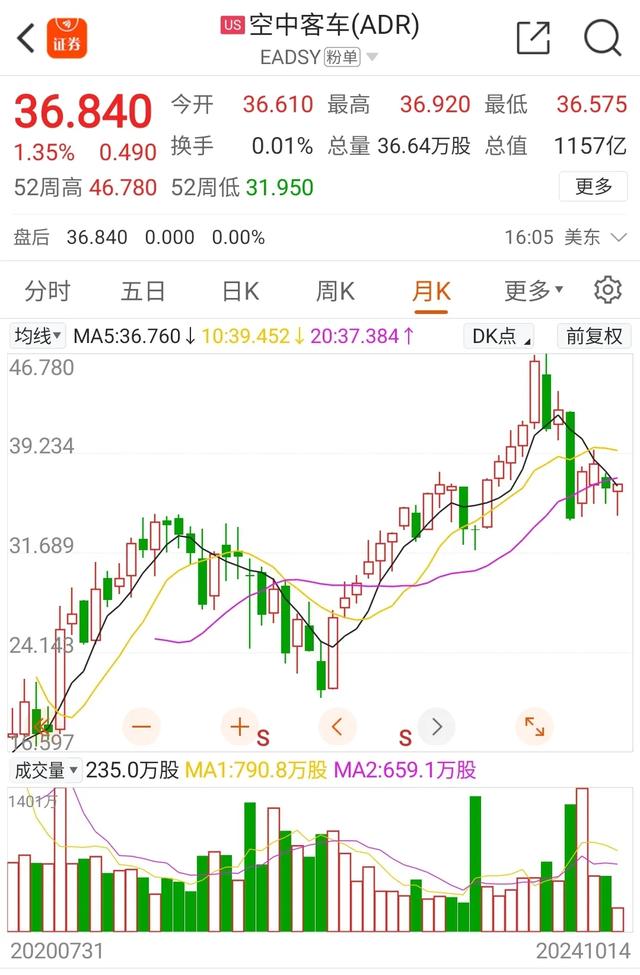Viewport: 640px width, 975px height.
Task: Open the 成交量 indicator dropdown
Action: coord(44,770)
